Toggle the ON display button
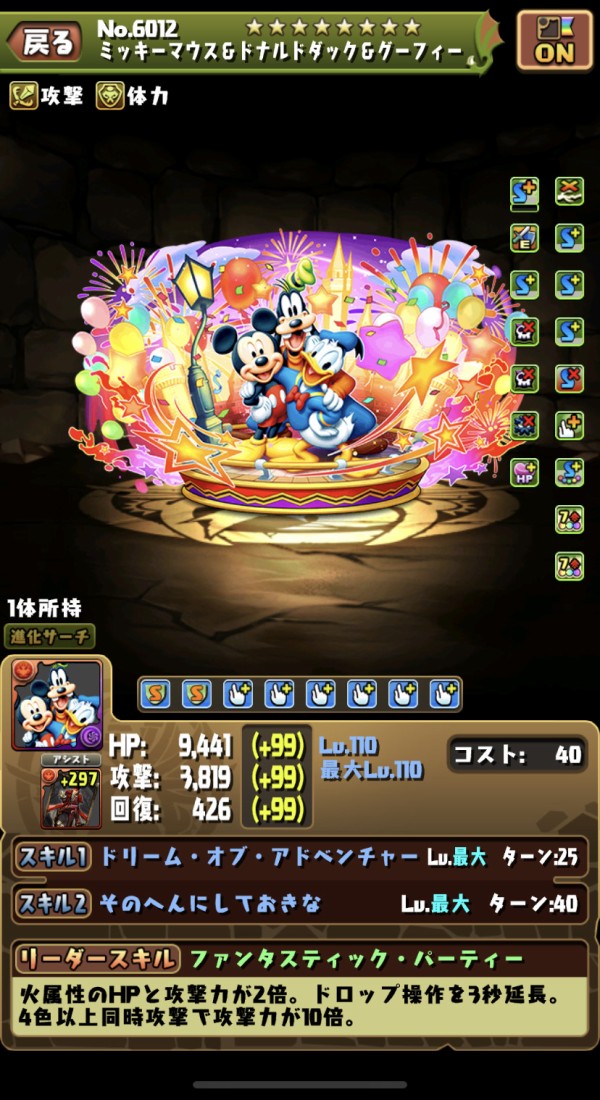 tap(554, 41)
